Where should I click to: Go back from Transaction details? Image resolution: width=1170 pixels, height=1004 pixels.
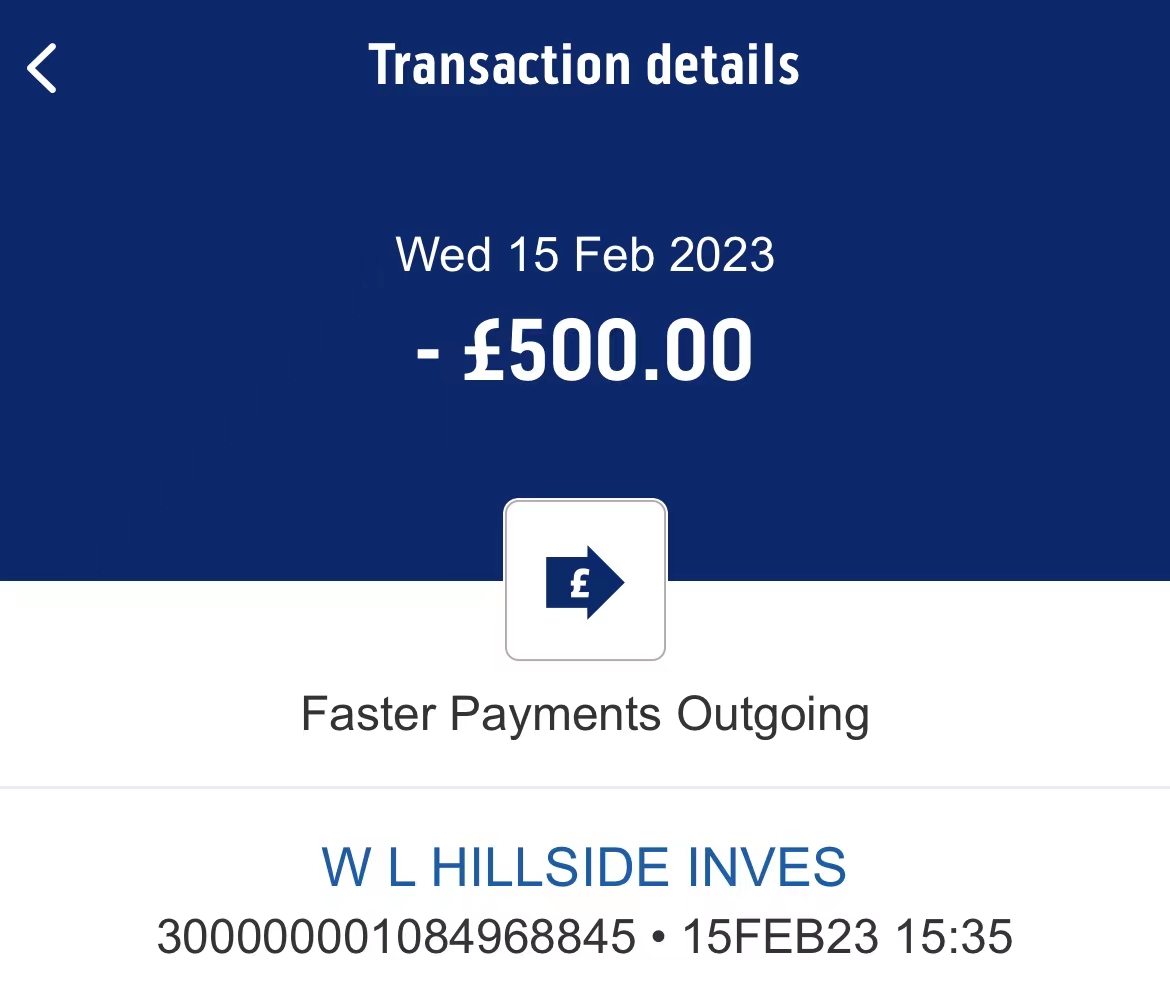tap(42, 68)
